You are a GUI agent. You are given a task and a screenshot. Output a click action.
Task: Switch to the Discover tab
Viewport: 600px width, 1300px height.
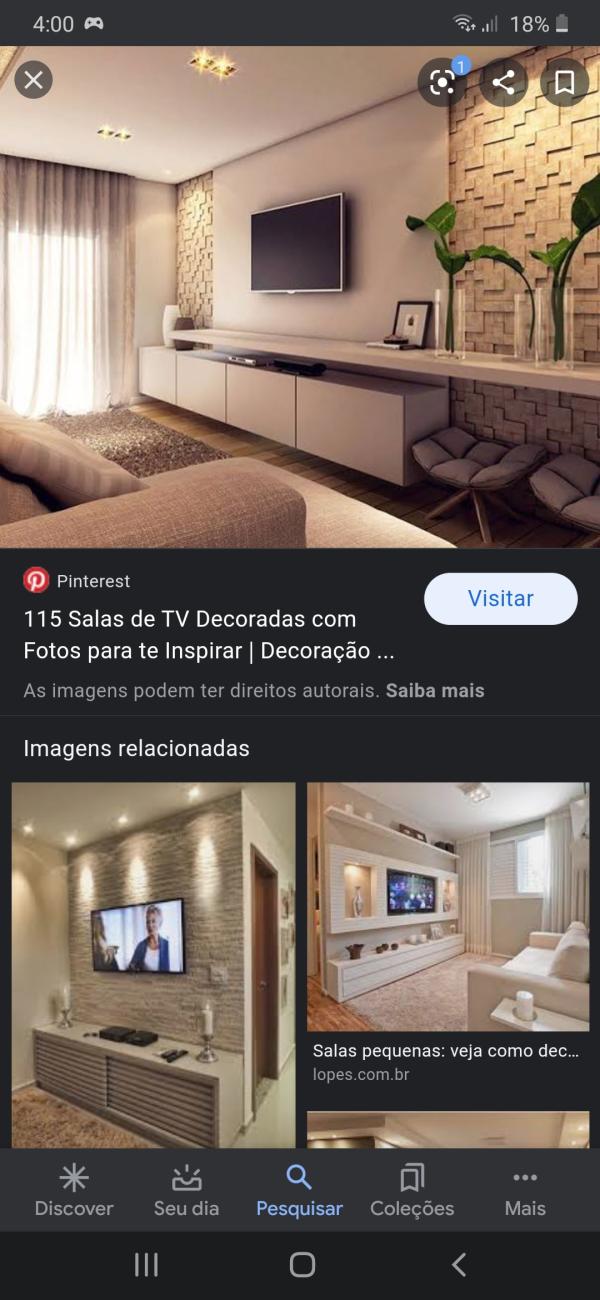(74, 1191)
